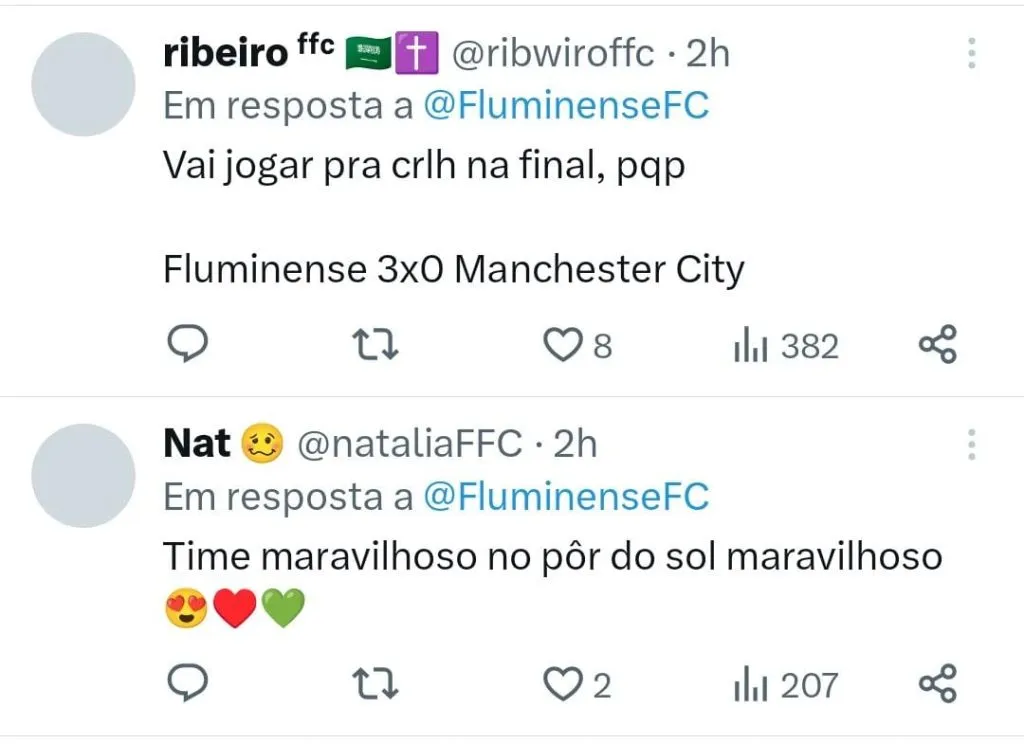1024x744 pixels.
Task: Share ribeiro's tweet
Action: point(937,345)
